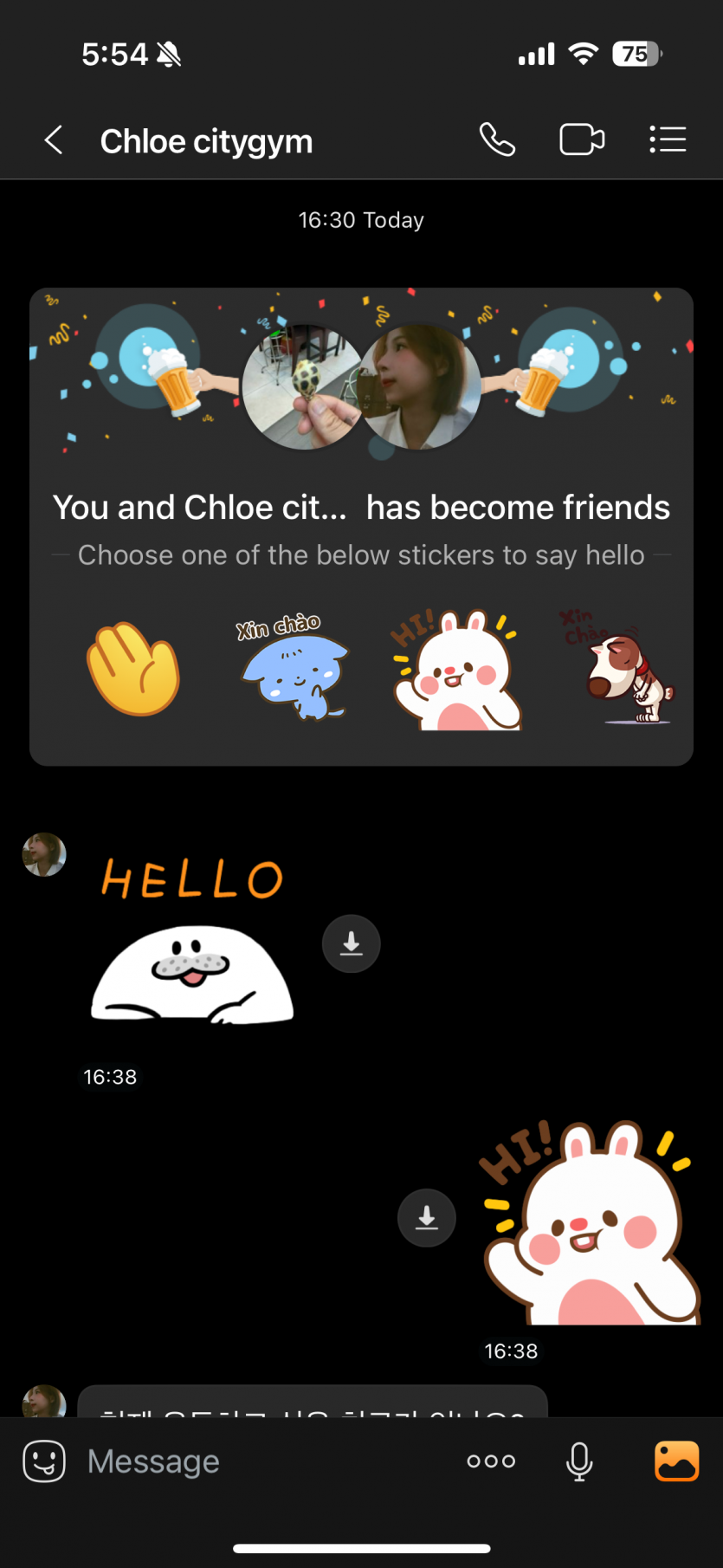This screenshot has width=723, height=1568.
Task: Record a voice message
Action: (579, 1461)
